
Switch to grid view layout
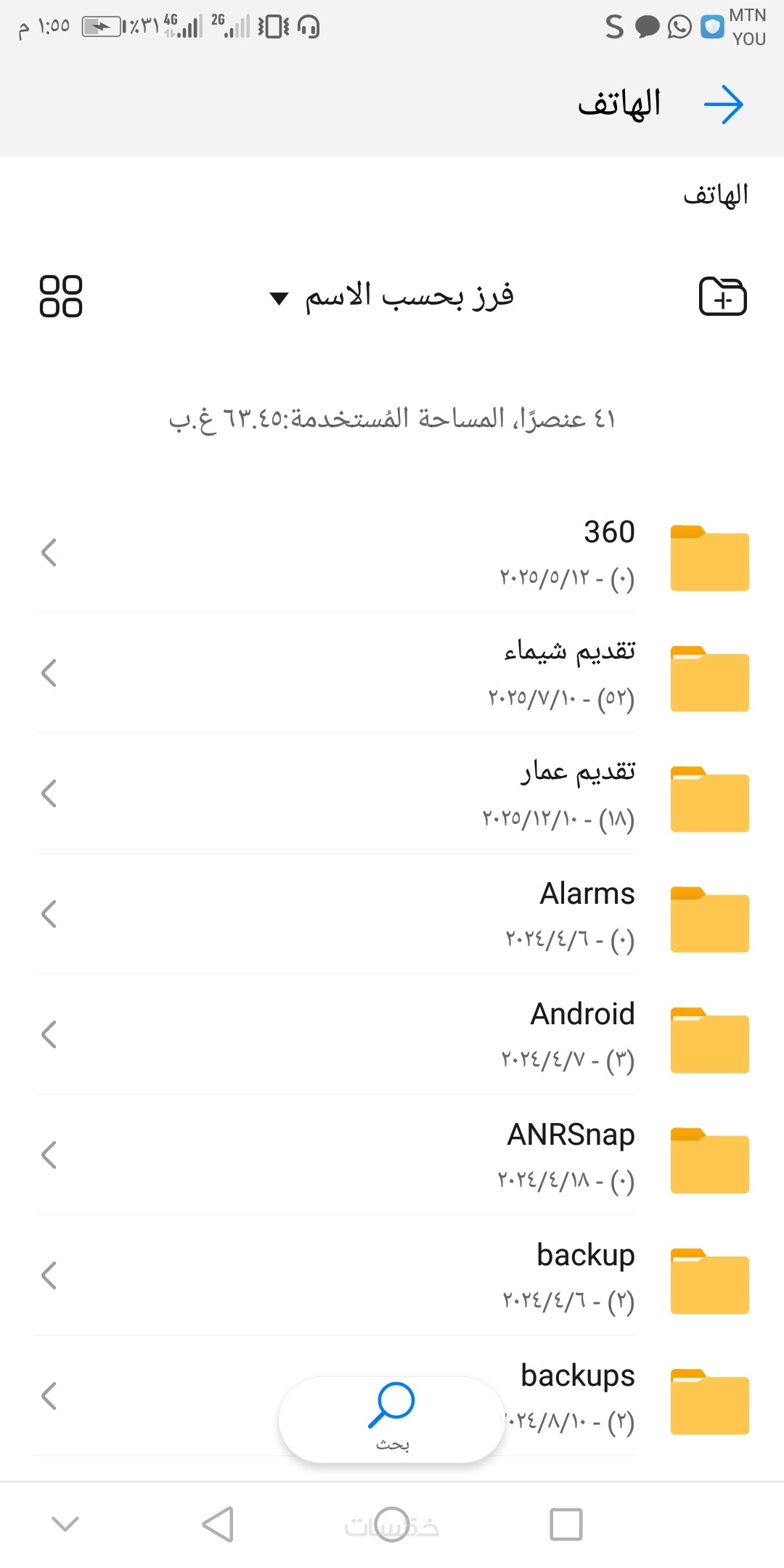tap(61, 296)
